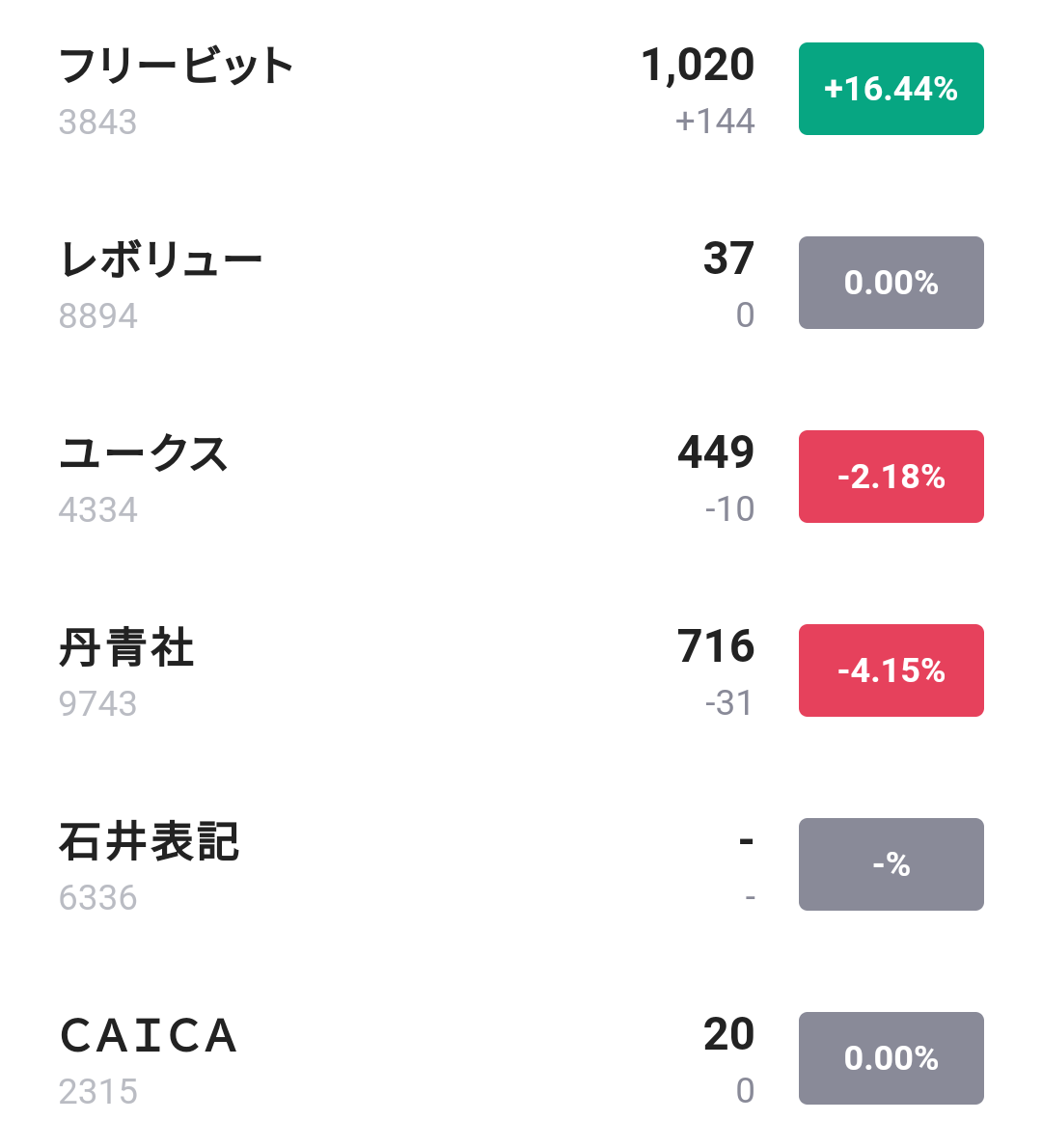Tap the -4.15% change badge

point(891,670)
